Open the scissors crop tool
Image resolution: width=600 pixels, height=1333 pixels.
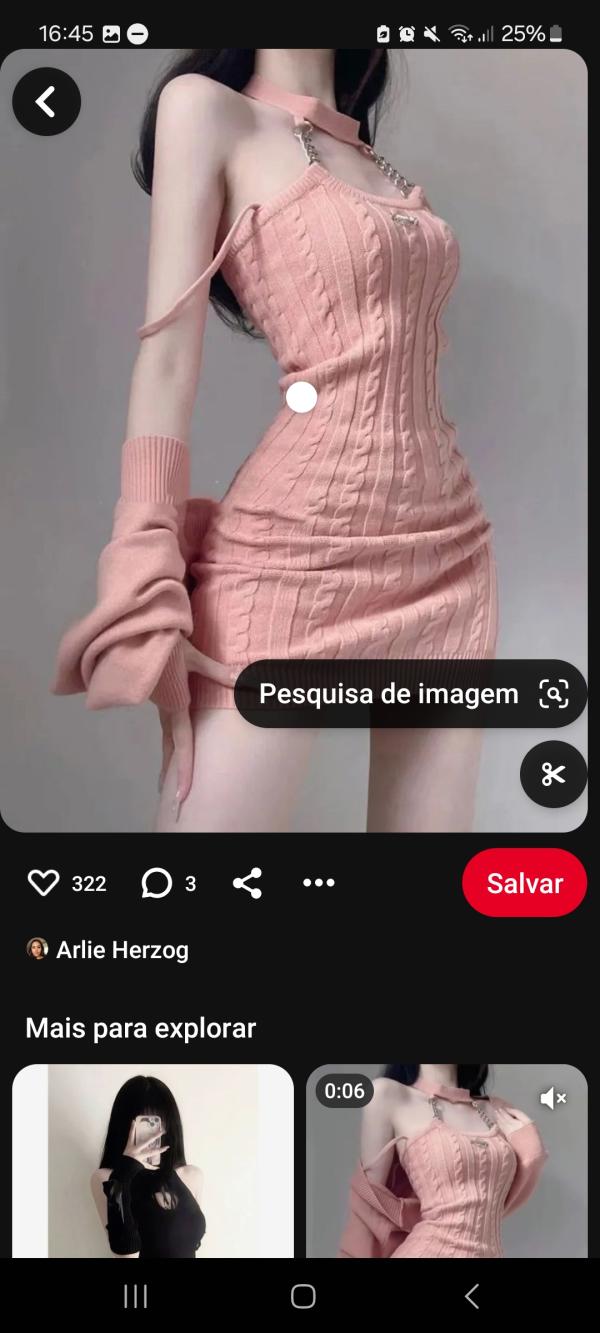pyautogui.click(x=553, y=774)
